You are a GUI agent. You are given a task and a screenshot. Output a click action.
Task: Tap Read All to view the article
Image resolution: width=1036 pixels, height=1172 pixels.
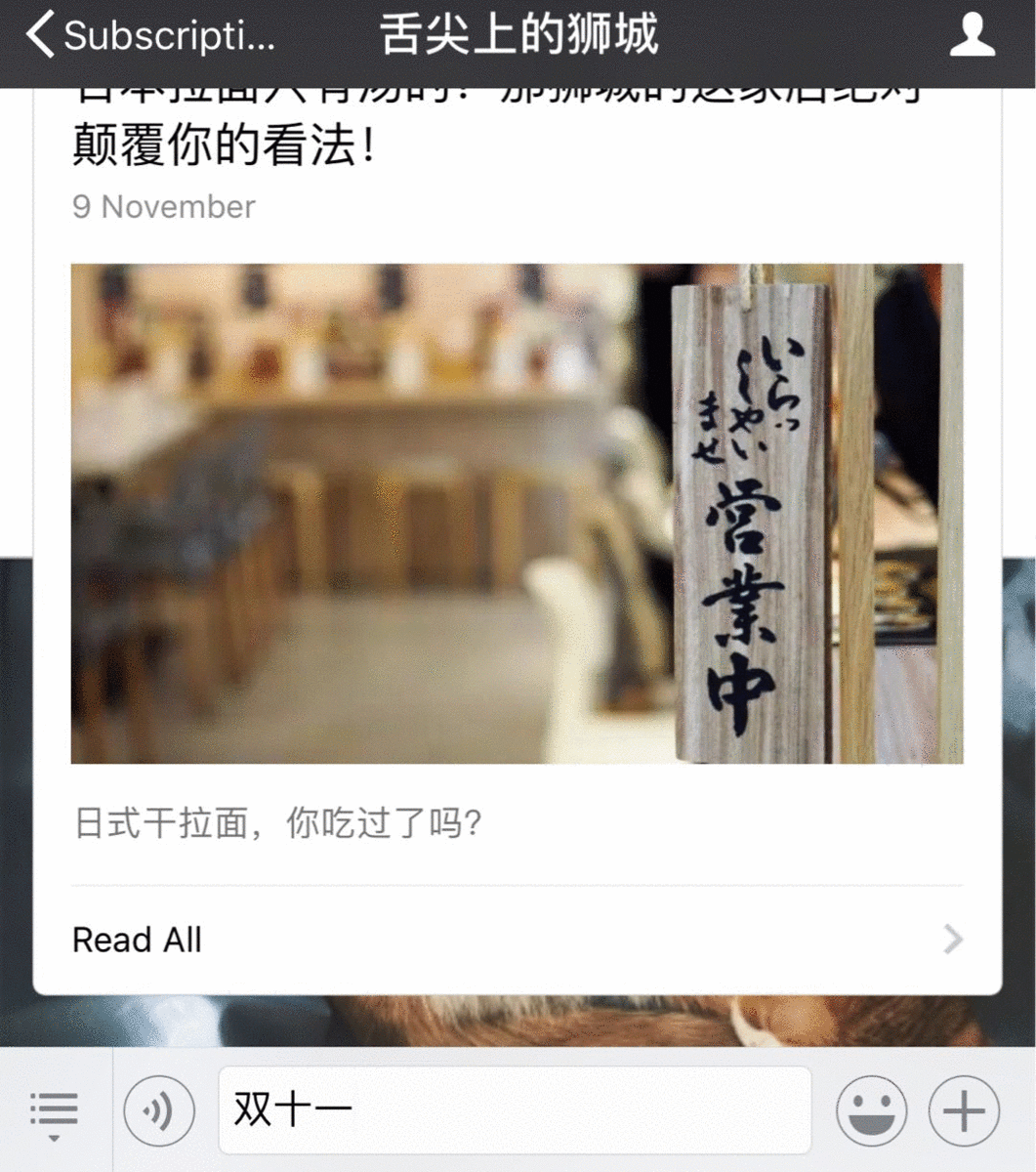tap(136, 940)
